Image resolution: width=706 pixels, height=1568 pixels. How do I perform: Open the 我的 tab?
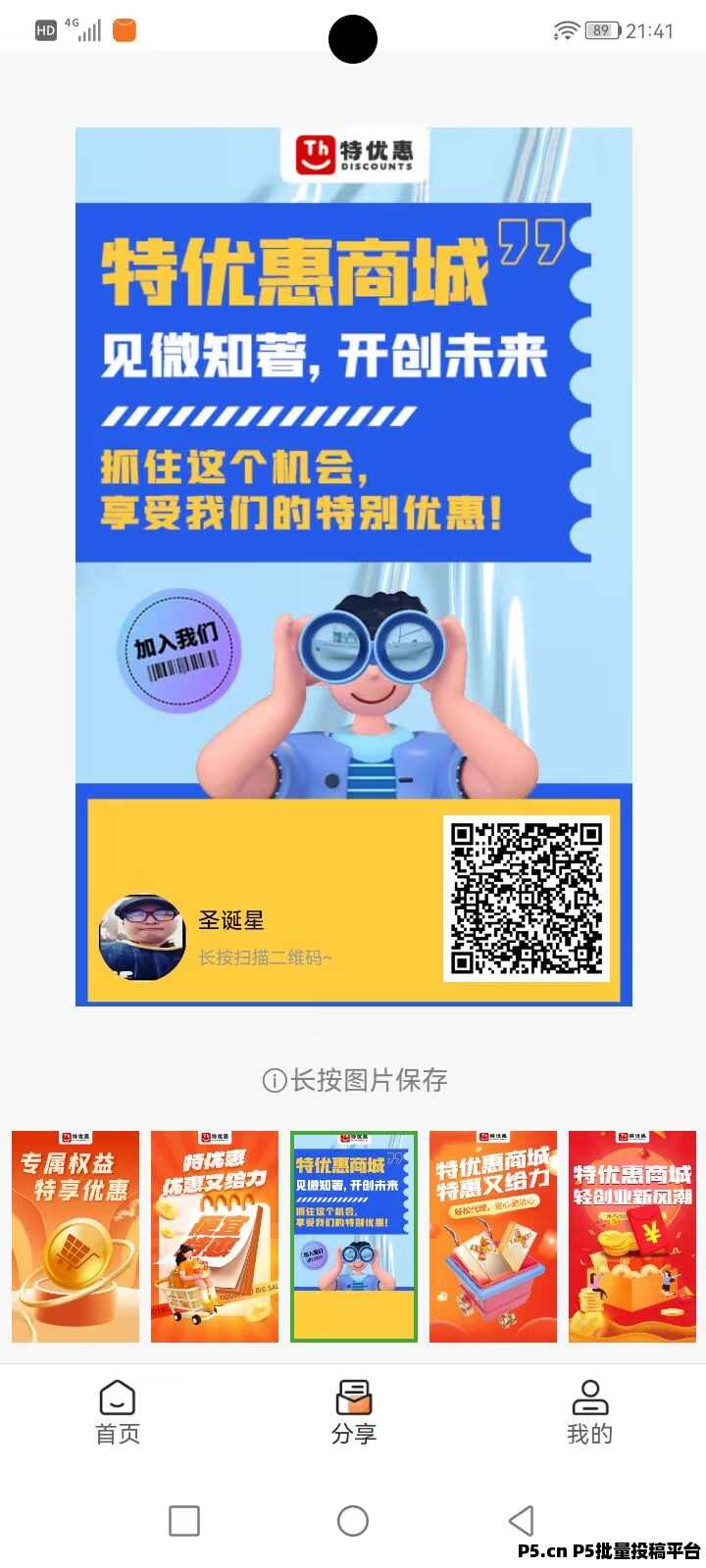tap(589, 1412)
